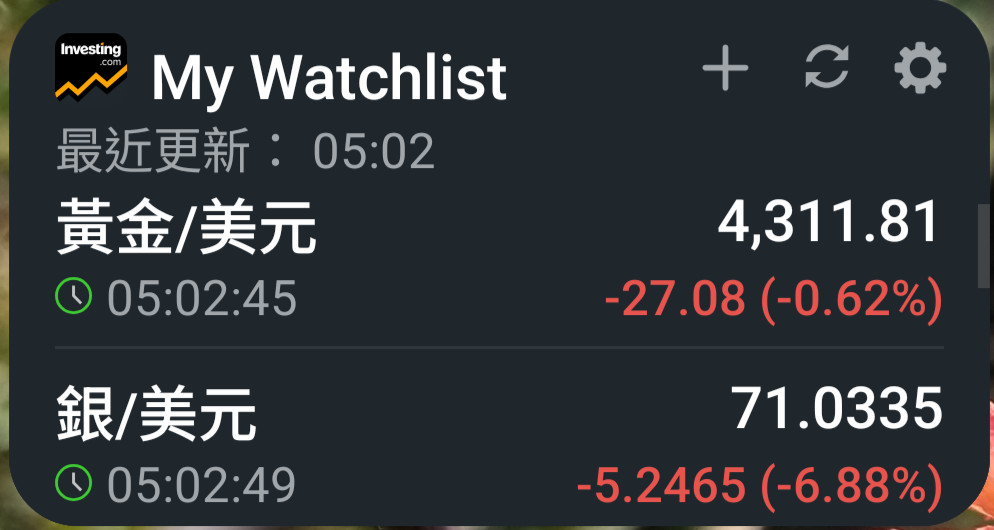The width and height of the screenshot is (994, 530).
Task: Open the 銀/美元 quote row
Action: (498, 442)
